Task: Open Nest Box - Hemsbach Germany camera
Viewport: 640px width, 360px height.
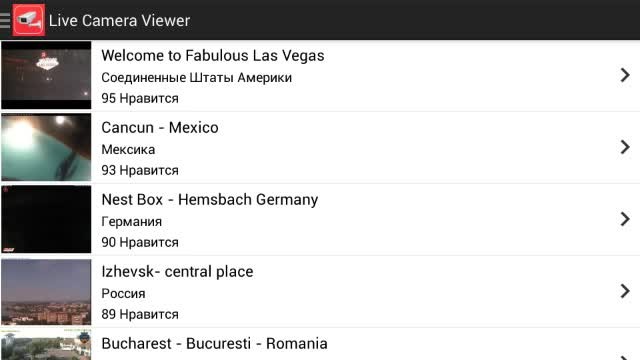Action: point(320,220)
